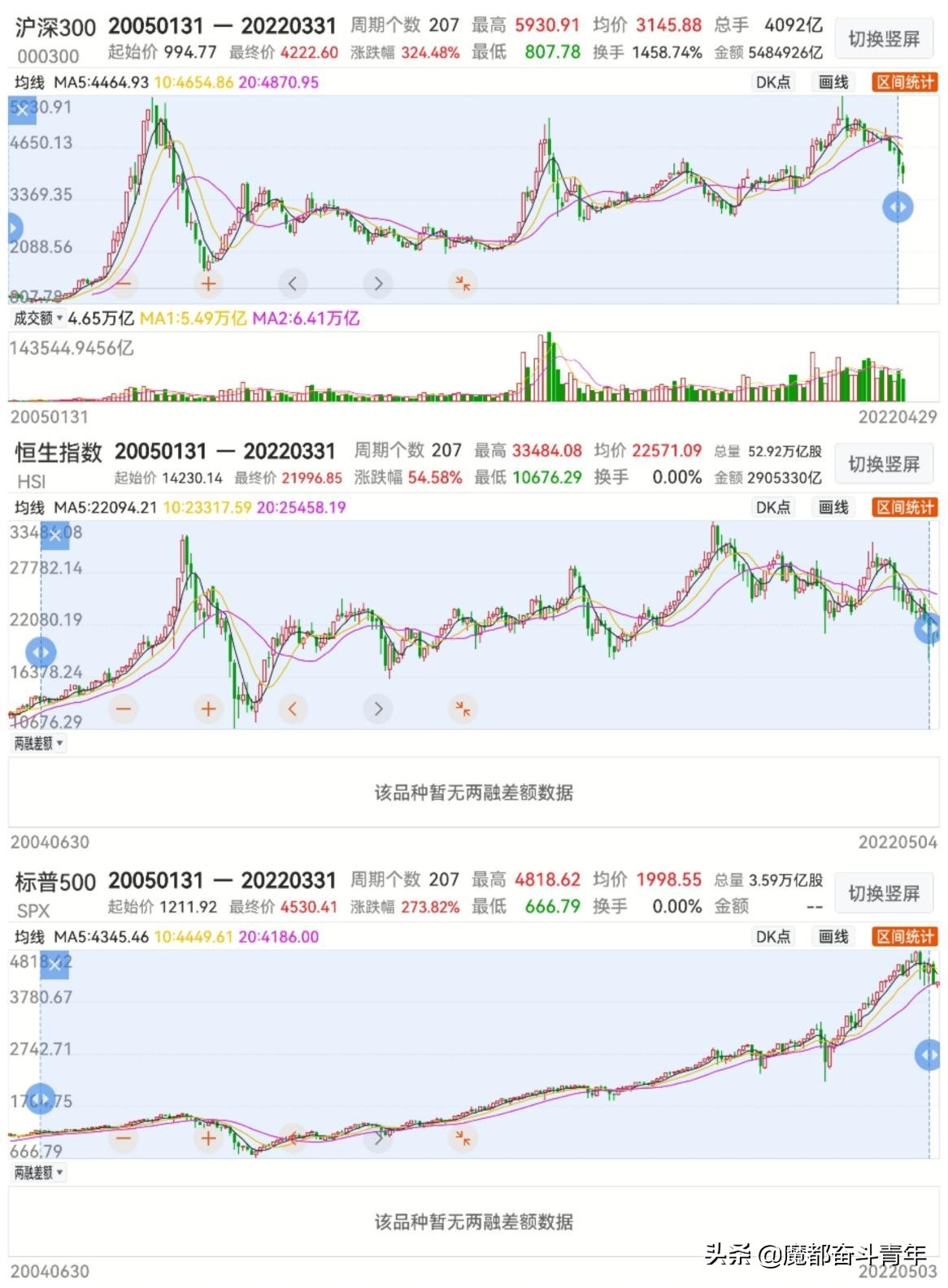
Task: Pan right with the right arrow icon on 恒生指数 chart
Action: (377, 708)
